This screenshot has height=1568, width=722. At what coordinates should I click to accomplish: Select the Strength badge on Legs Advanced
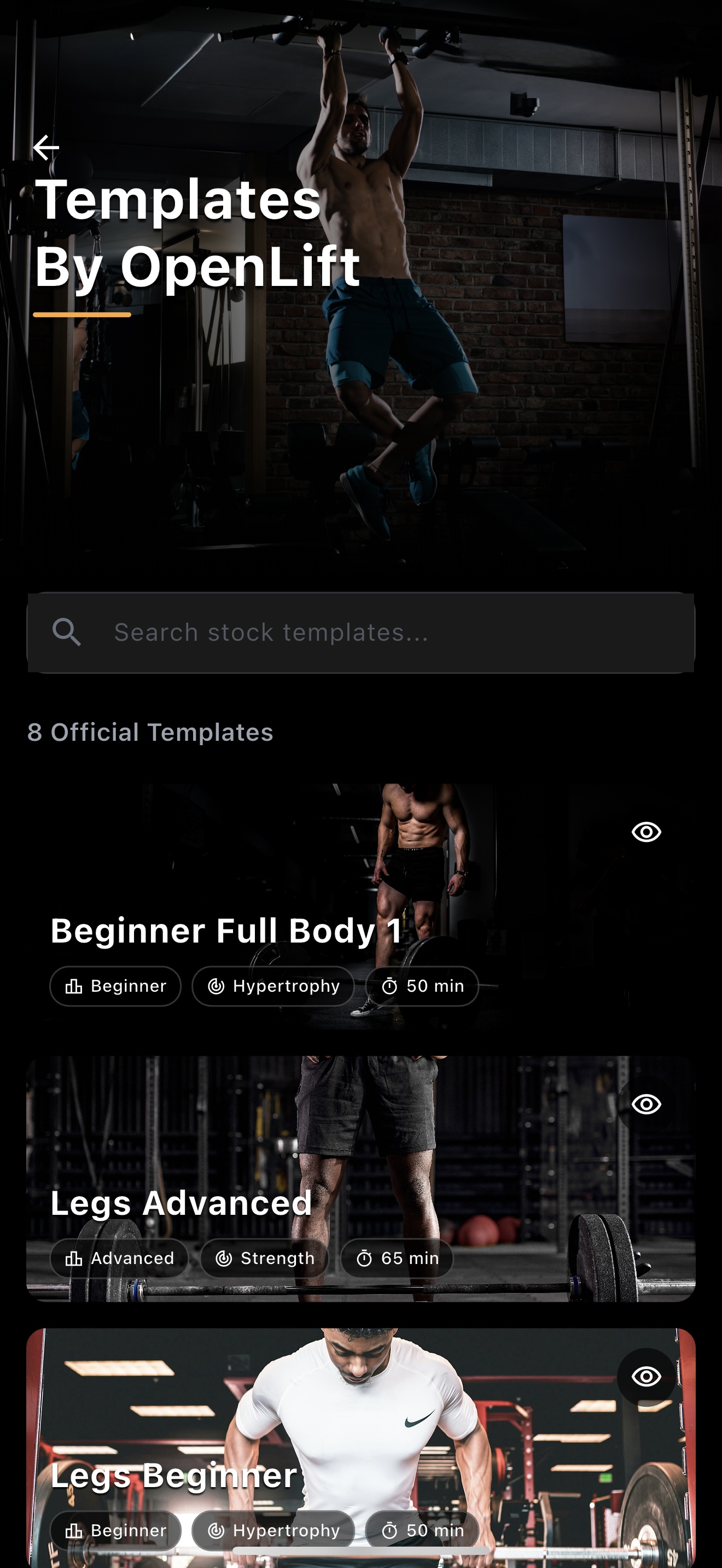(x=265, y=1258)
